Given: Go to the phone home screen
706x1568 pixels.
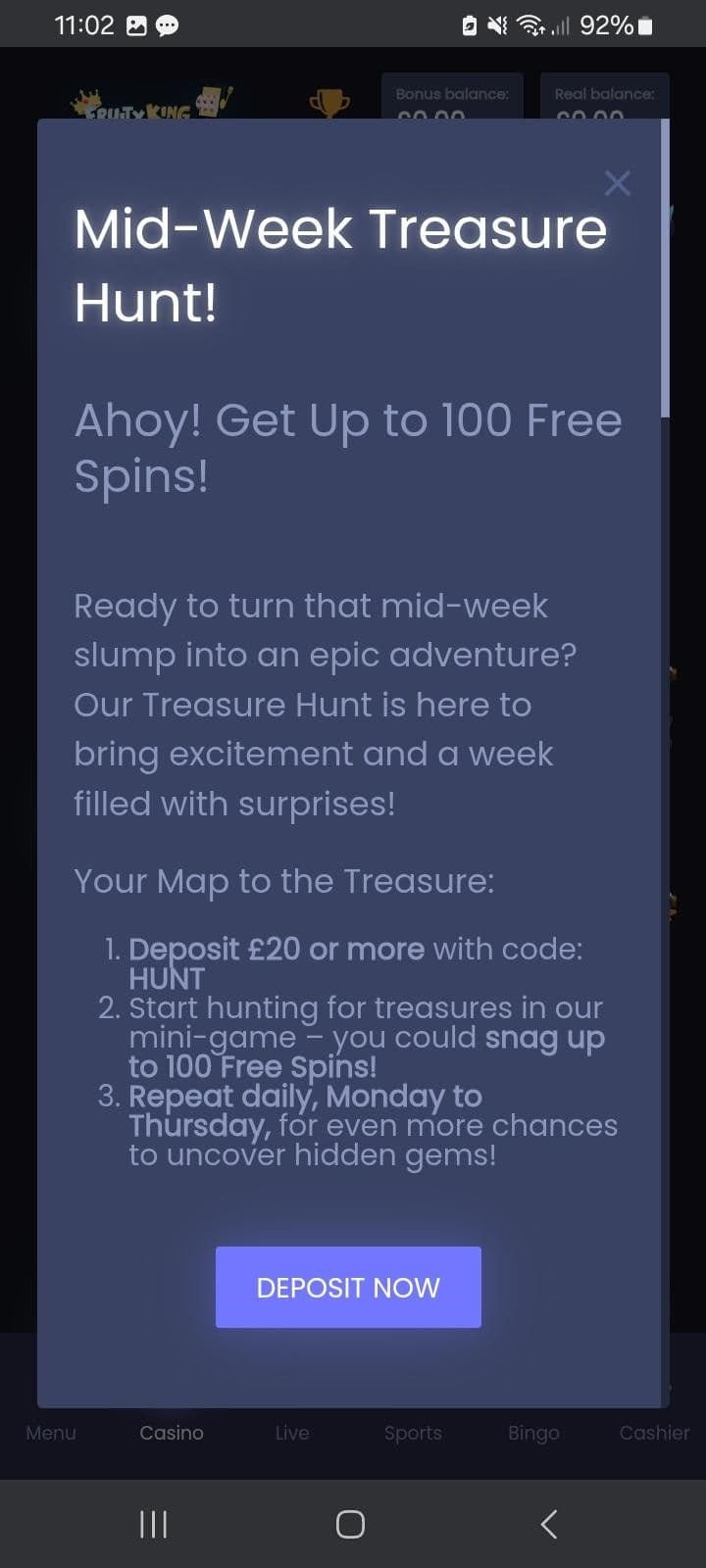Looking at the screenshot, I should pyautogui.click(x=350, y=1524).
